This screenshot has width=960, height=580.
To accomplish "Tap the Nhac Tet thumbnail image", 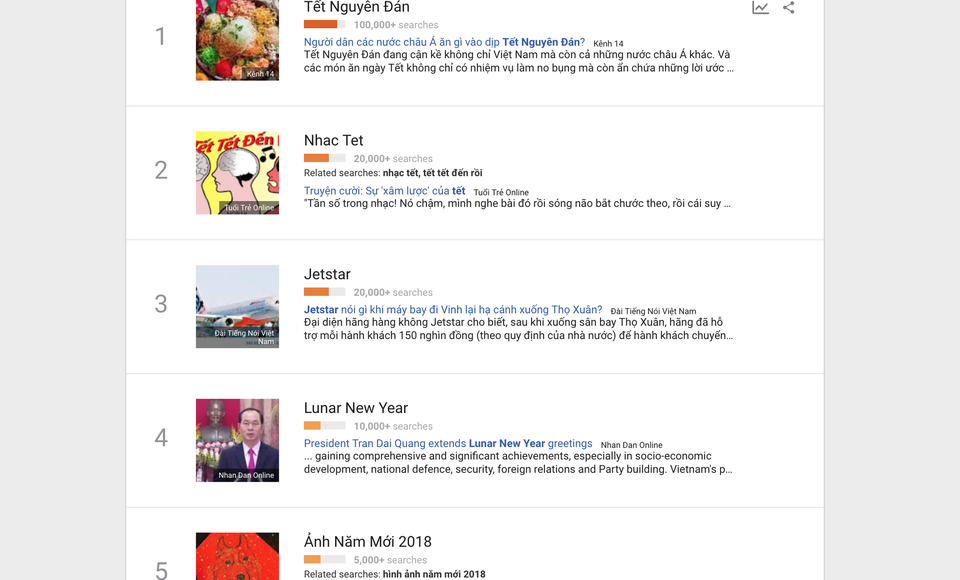I will coord(237,173).
